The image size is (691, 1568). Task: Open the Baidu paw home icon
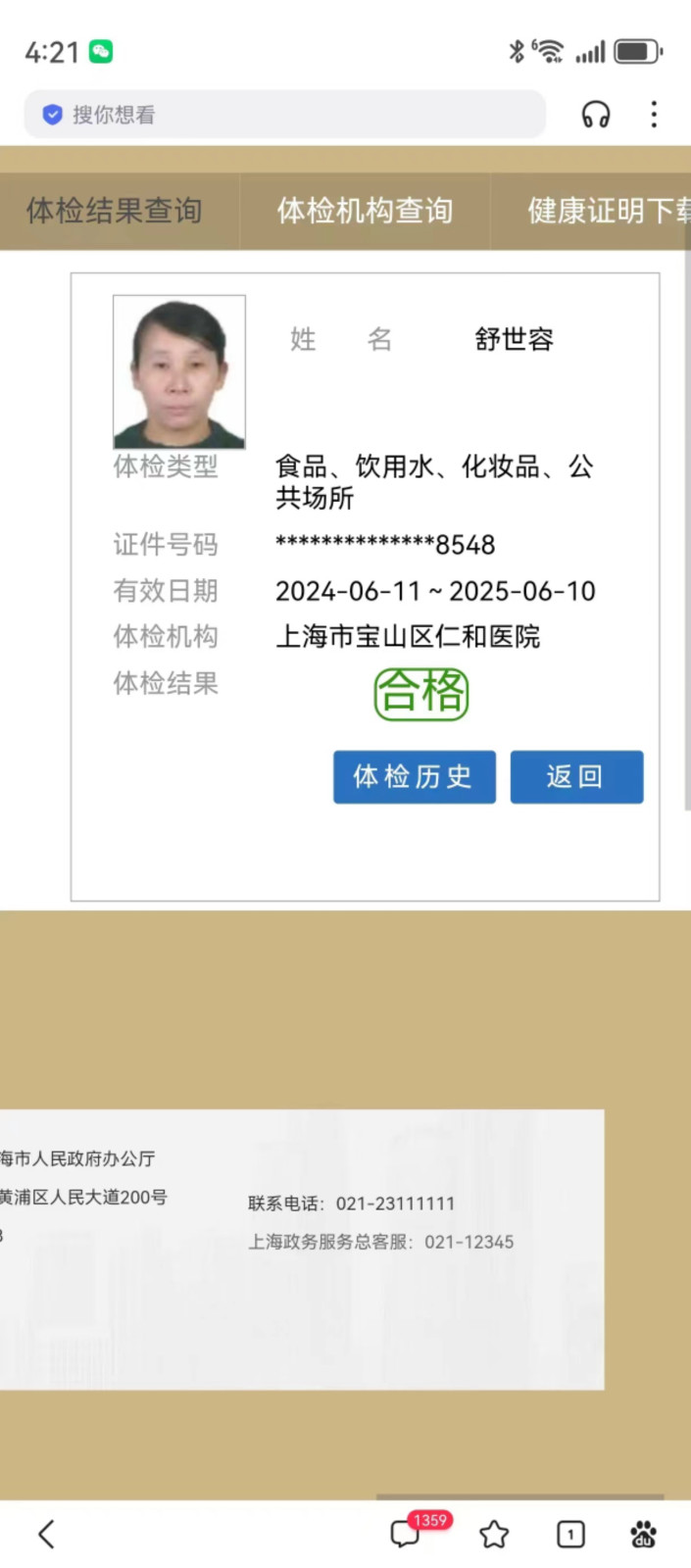(x=643, y=1534)
